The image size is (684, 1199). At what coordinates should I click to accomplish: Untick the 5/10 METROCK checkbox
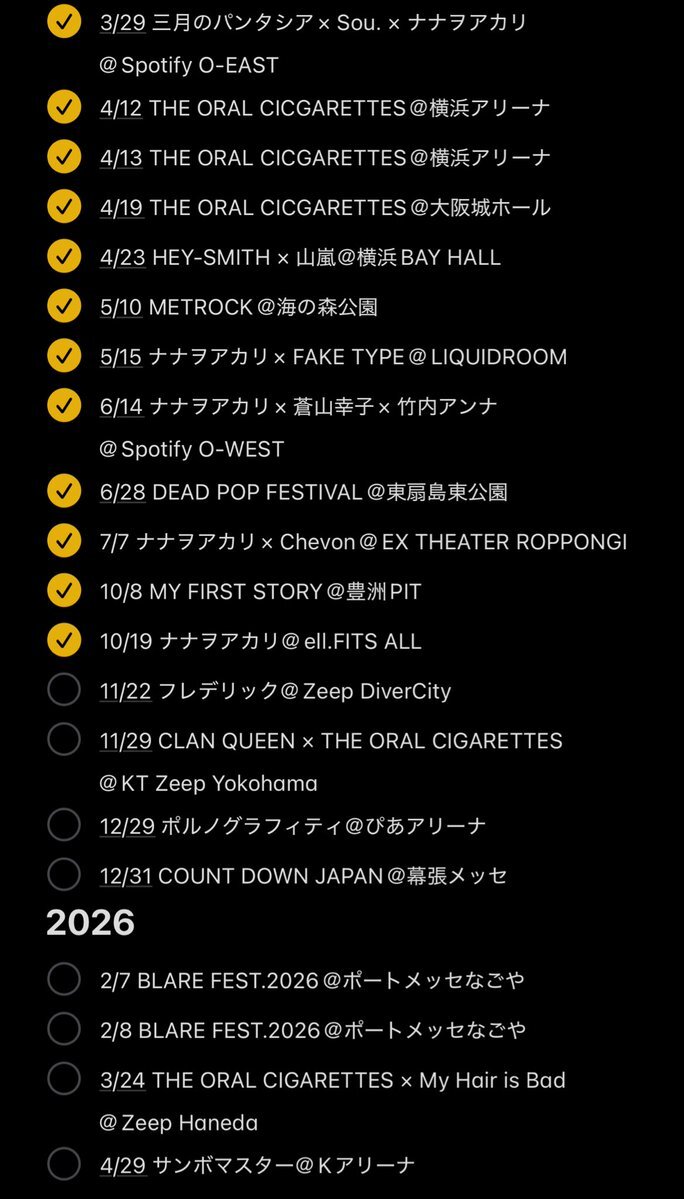pyautogui.click(x=64, y=307)
